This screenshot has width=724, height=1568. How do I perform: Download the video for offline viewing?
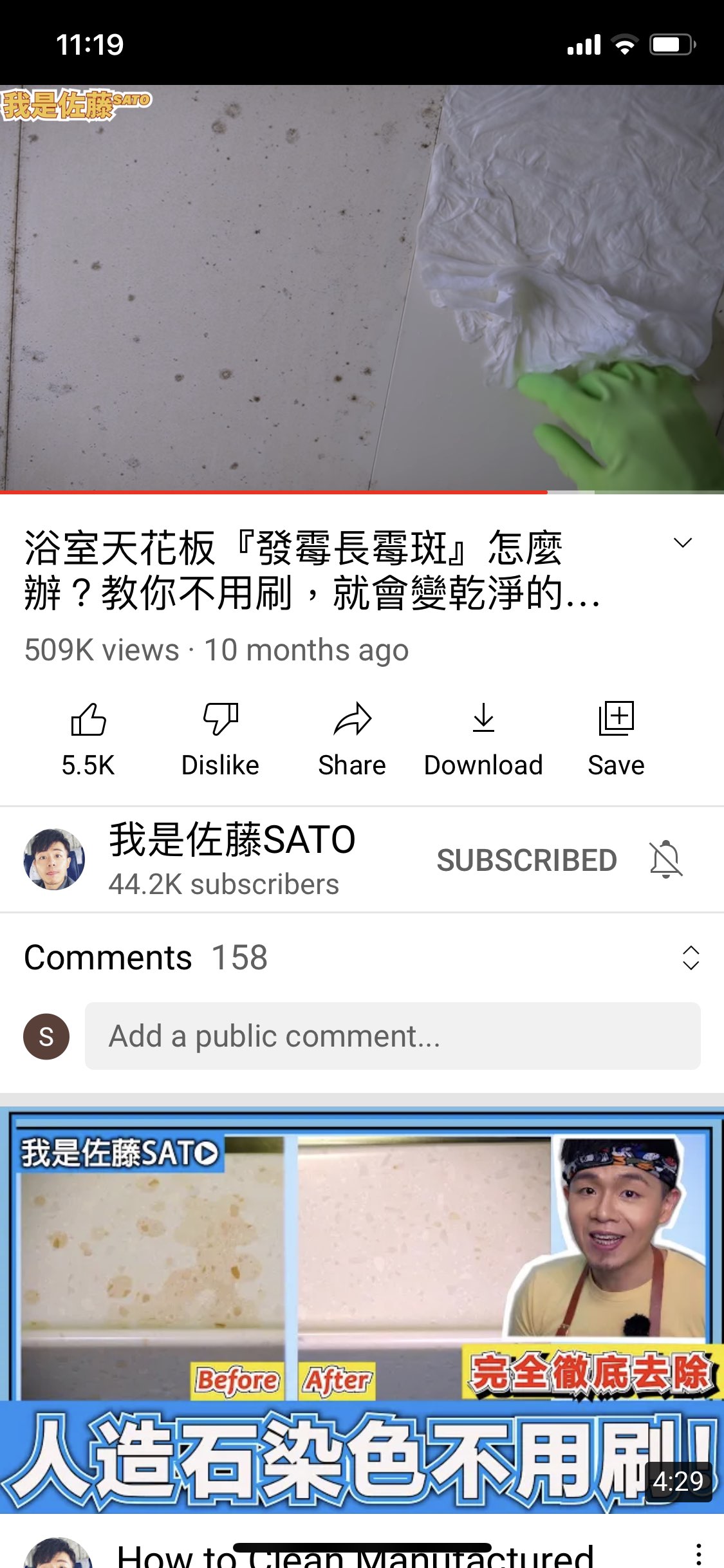click(x=483, y=738)
